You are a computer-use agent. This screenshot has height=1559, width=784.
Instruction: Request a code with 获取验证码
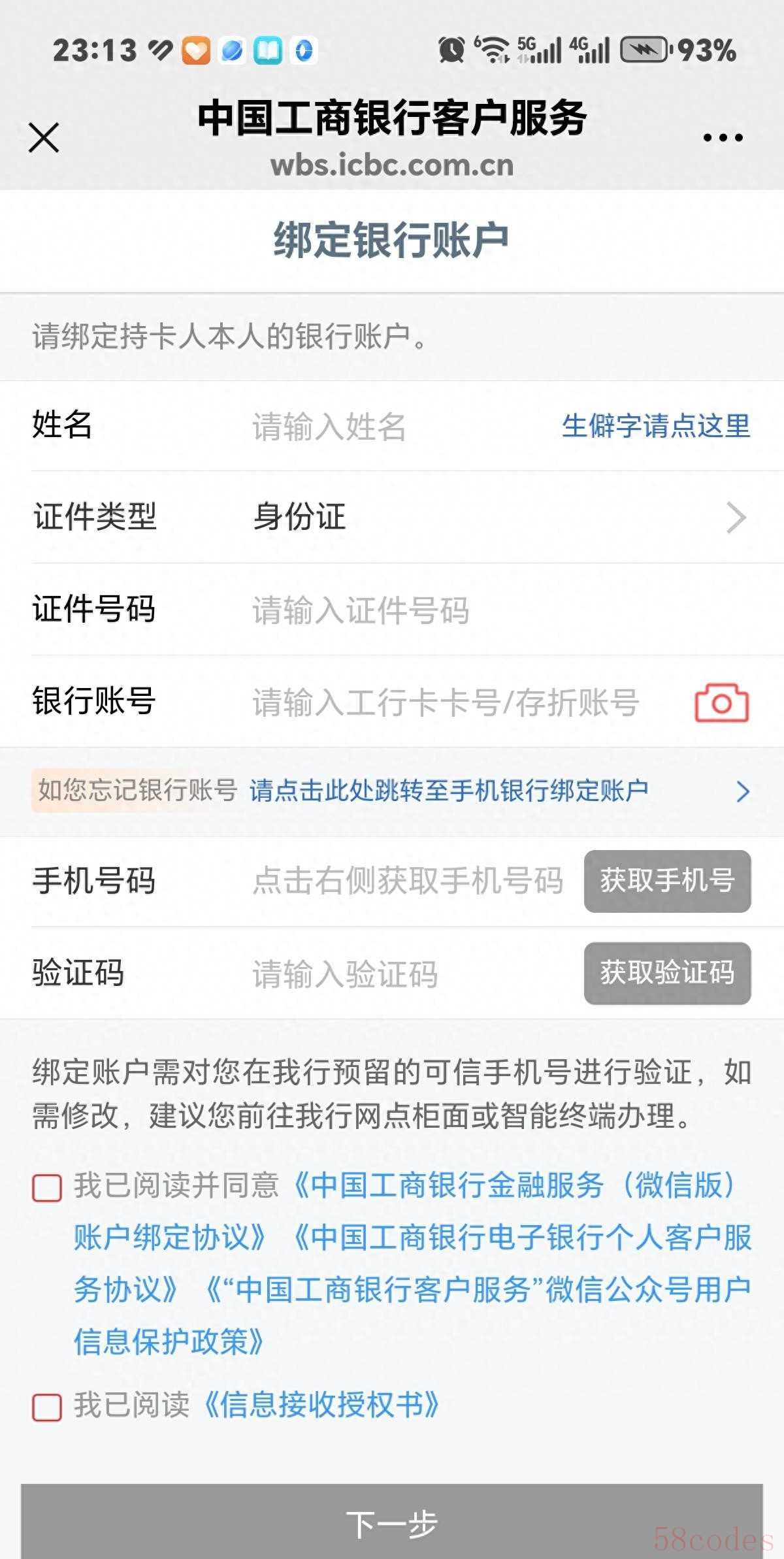tap(667, 973)
